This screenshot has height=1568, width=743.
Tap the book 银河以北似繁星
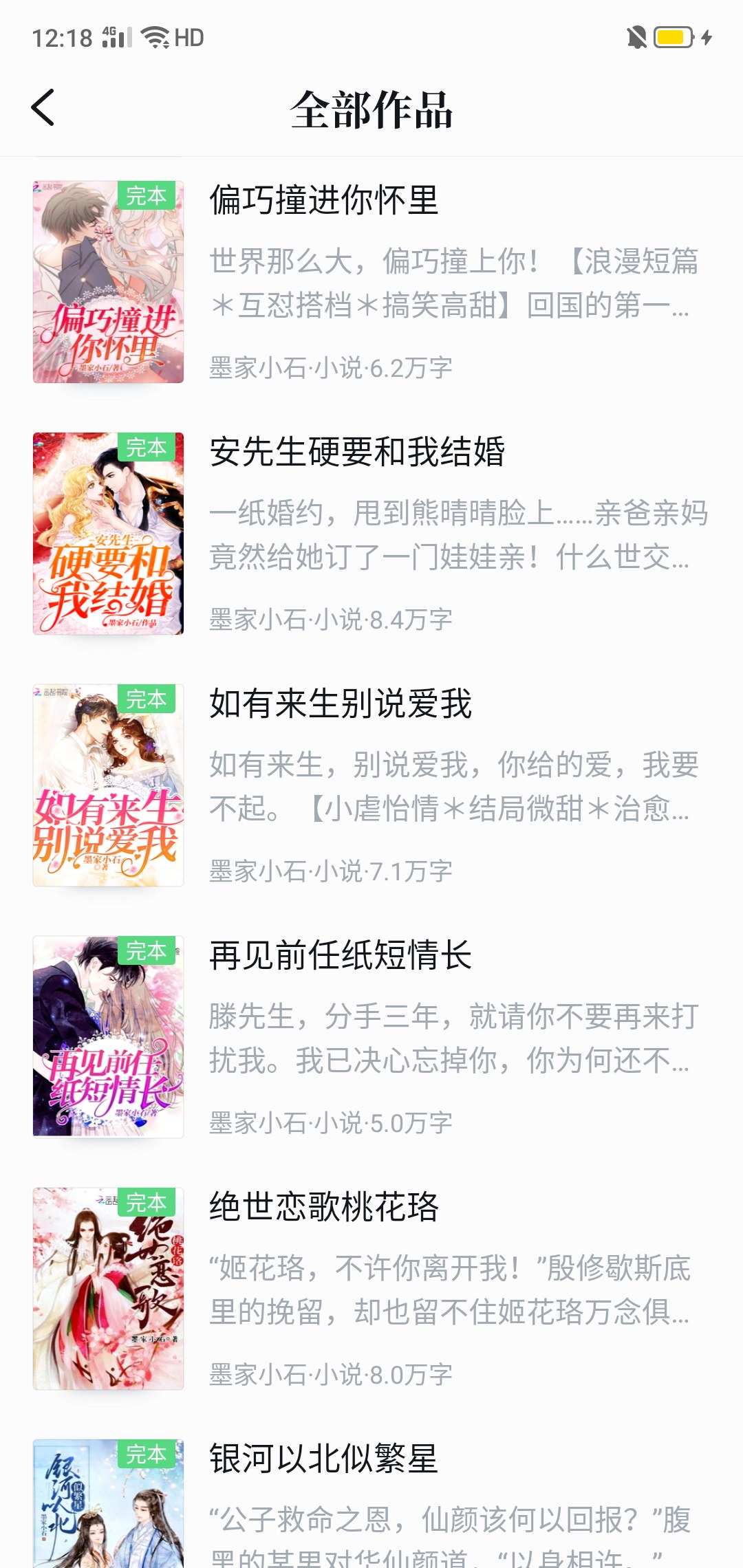coord(324,1459)
